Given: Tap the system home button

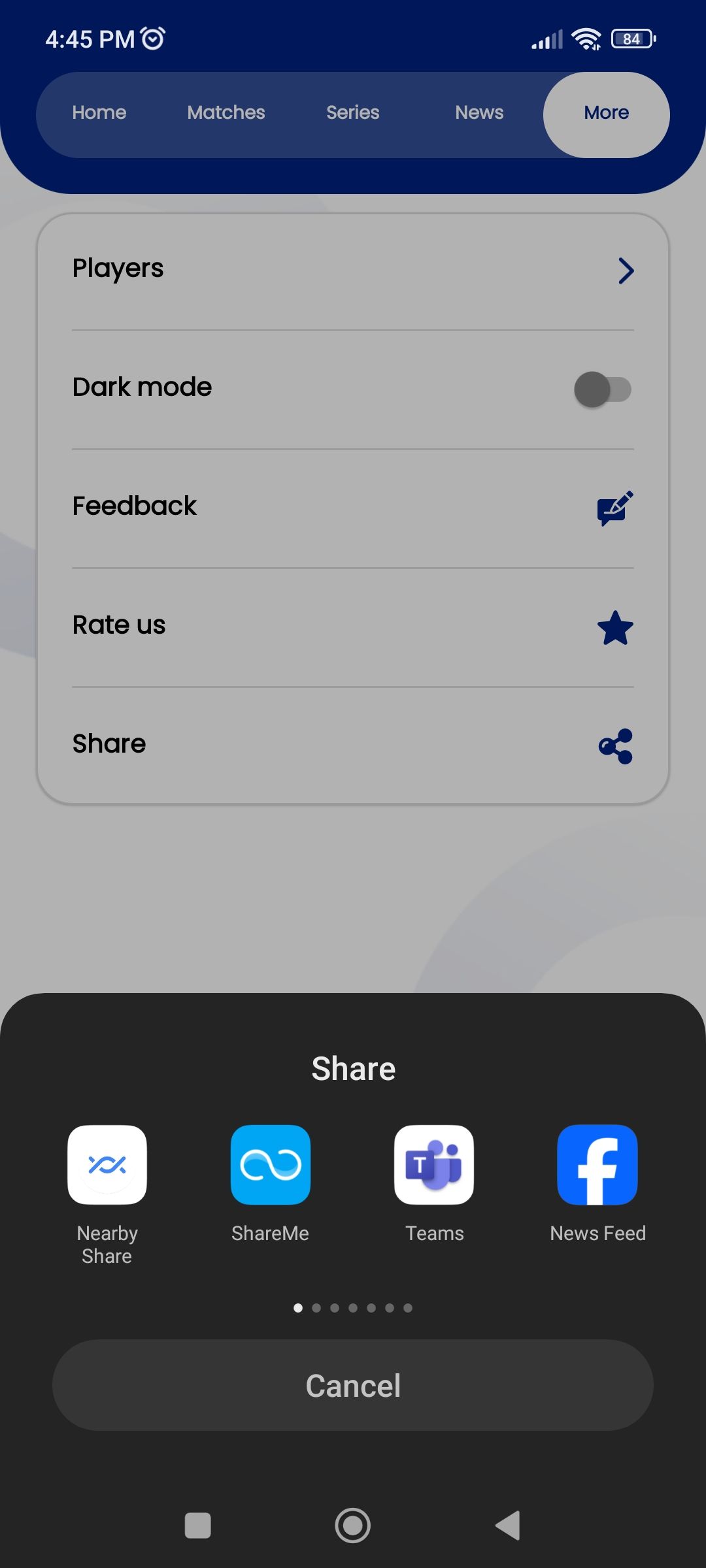Looking at the screenshot, I should (353, 1526).
